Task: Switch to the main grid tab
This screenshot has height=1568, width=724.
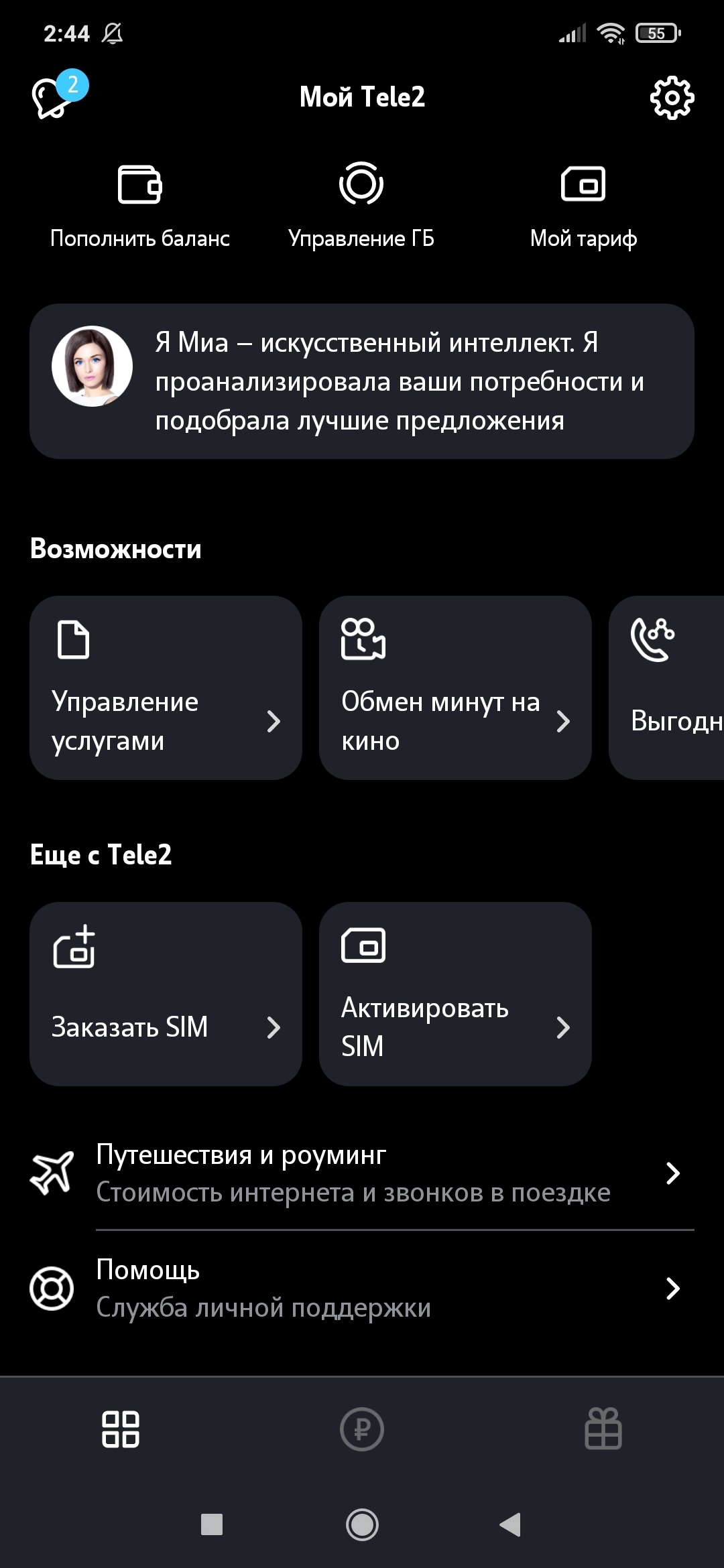Action: coord(121,1429)
